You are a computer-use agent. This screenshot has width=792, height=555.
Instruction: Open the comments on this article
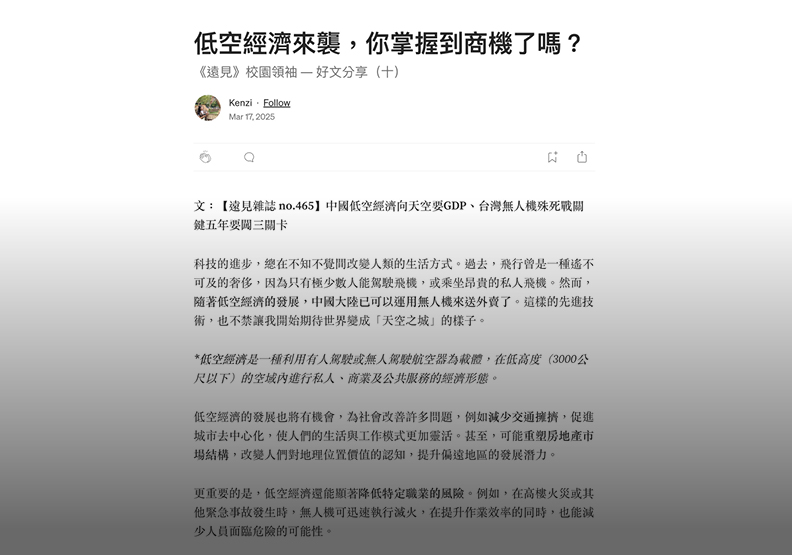249,157
